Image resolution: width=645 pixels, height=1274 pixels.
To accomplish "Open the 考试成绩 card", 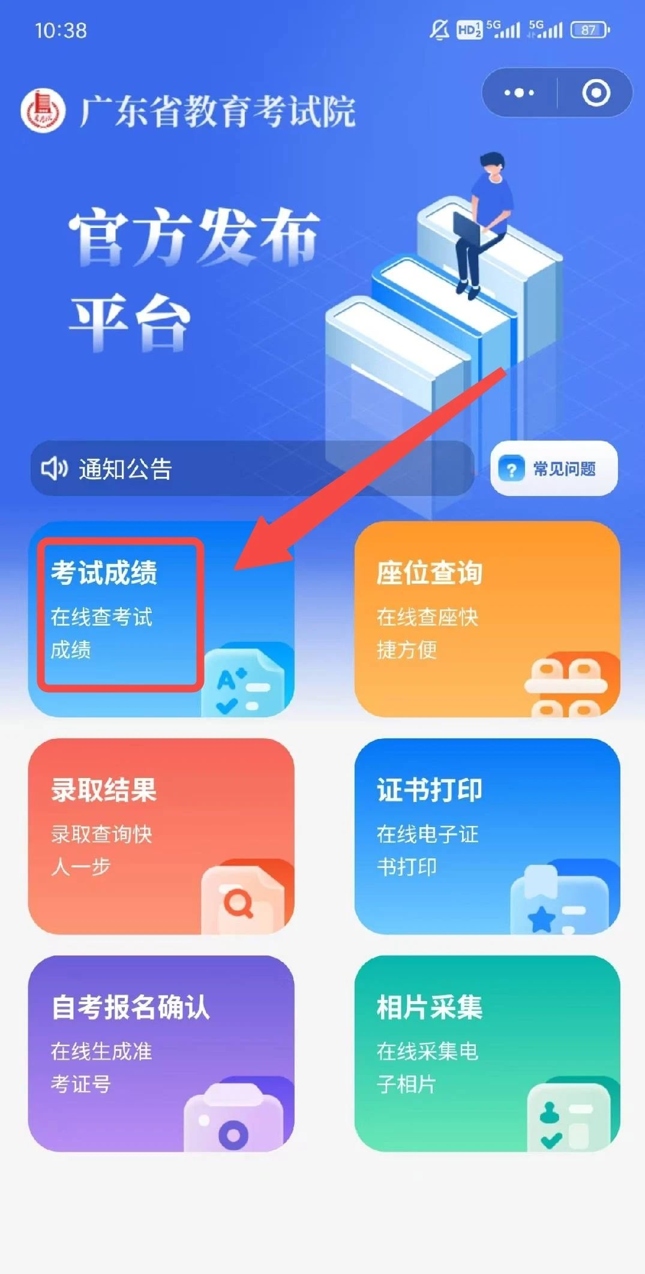I will tap(161, 619).
